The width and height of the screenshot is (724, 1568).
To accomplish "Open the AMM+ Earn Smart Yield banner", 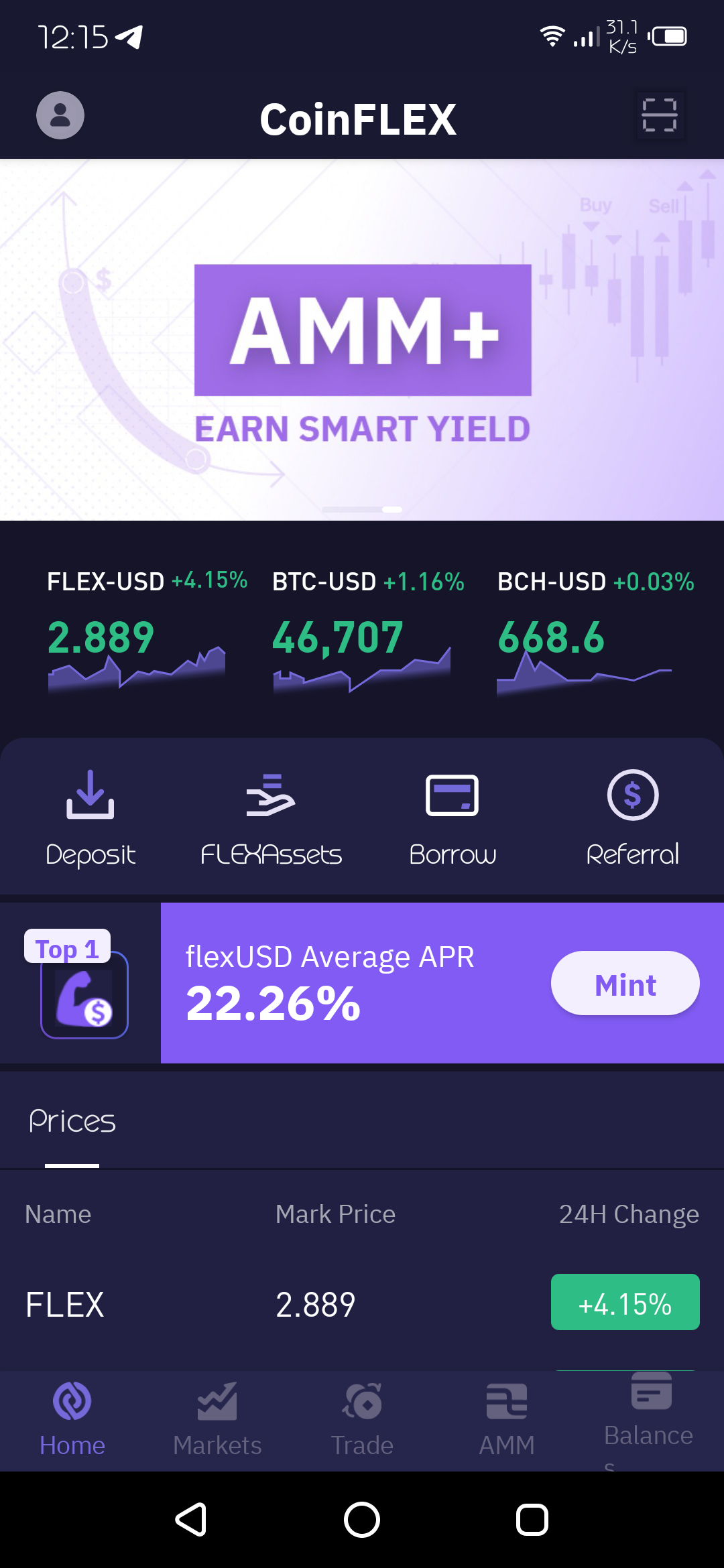I will click(x=362, y=340).
